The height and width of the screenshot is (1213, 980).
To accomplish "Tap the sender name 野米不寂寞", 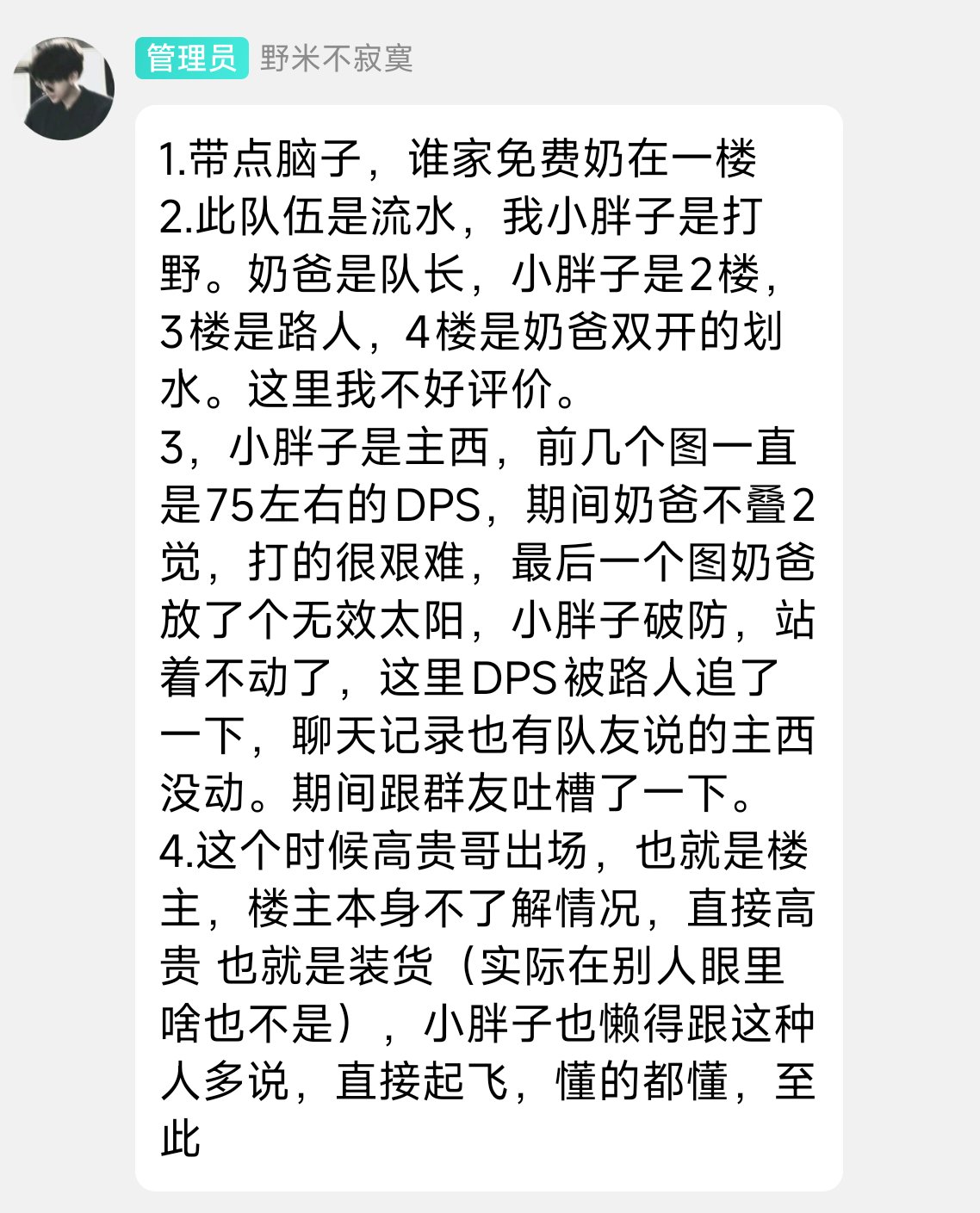I will point(337,59).
